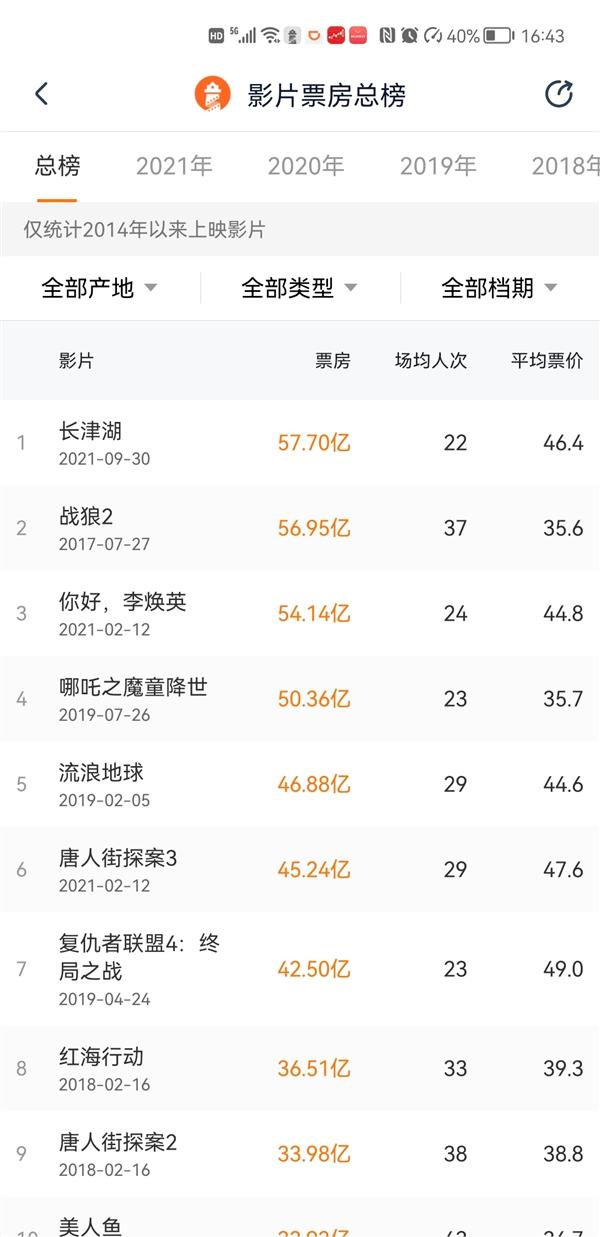Open the 红海行动 movie row
The image size is (600, 1237).
point(300,1068)
